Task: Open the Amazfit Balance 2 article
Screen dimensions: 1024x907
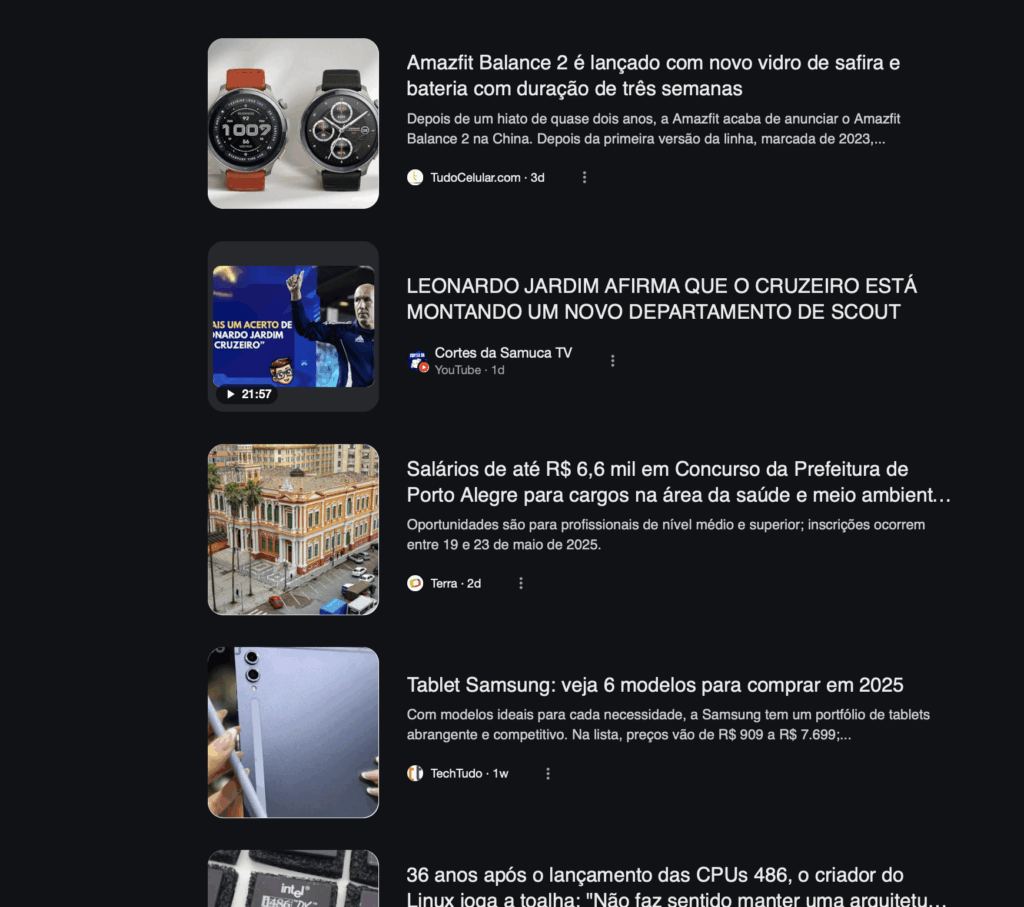Action: pos(653,76)
